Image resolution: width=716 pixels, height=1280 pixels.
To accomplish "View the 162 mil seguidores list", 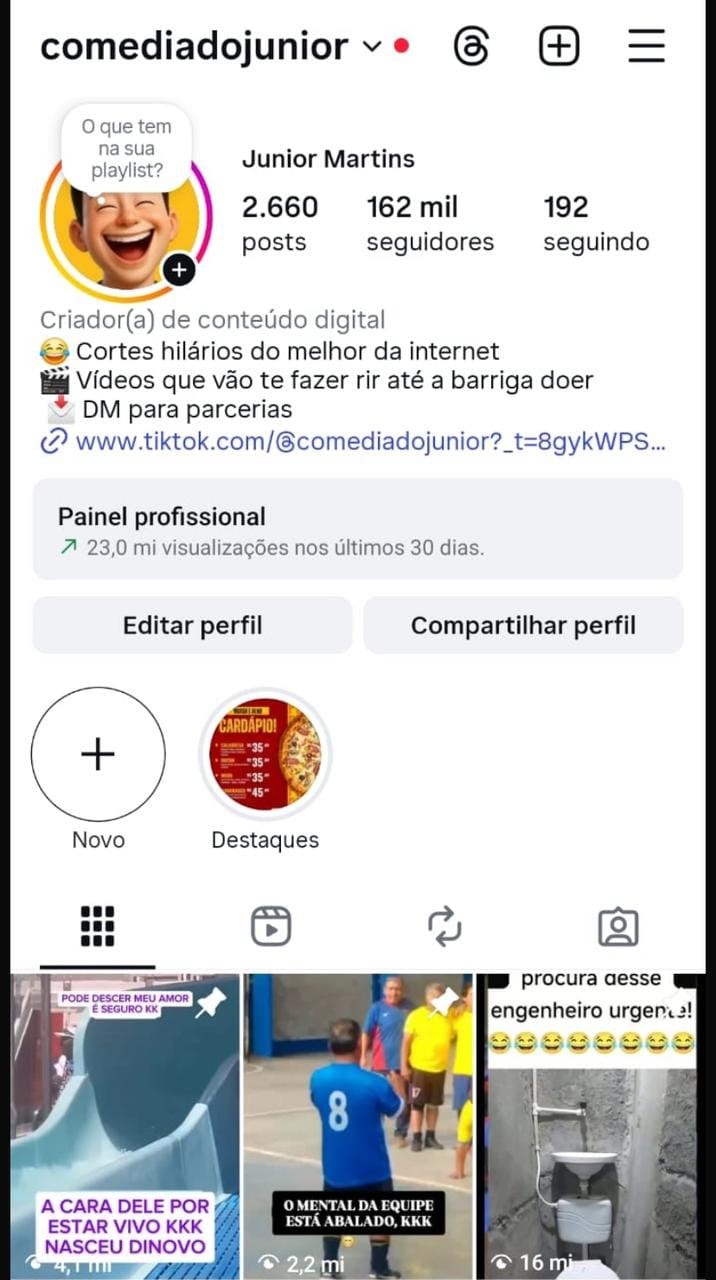I will [429, 223].
